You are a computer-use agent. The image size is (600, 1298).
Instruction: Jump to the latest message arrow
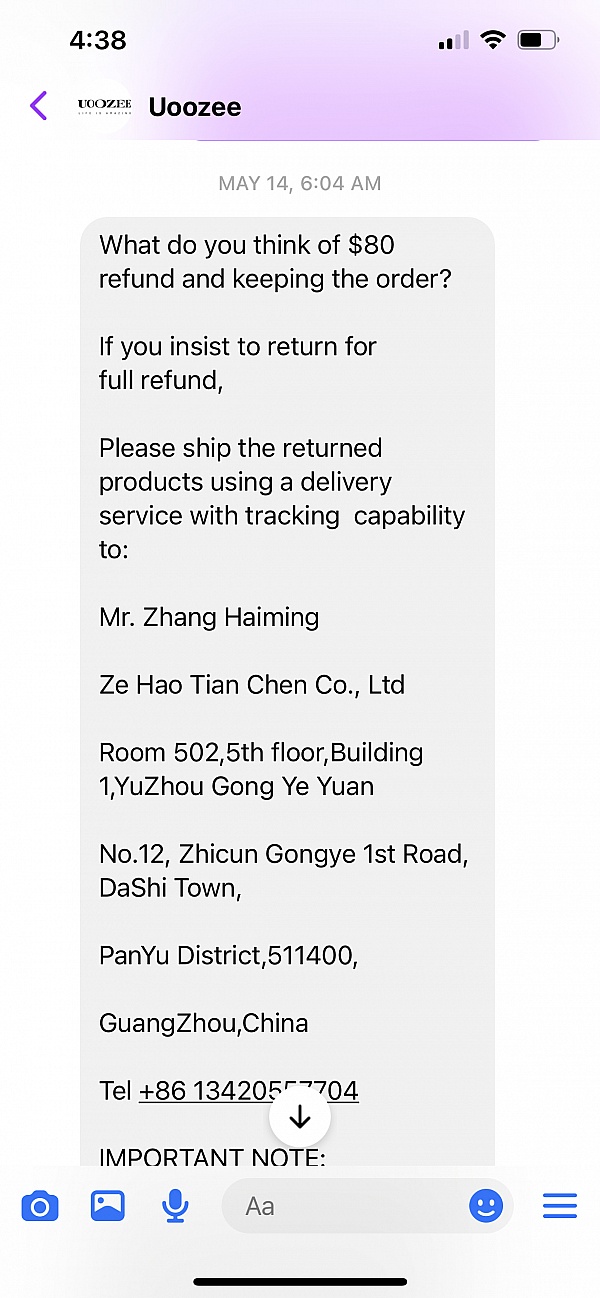tap(300, 1116)
